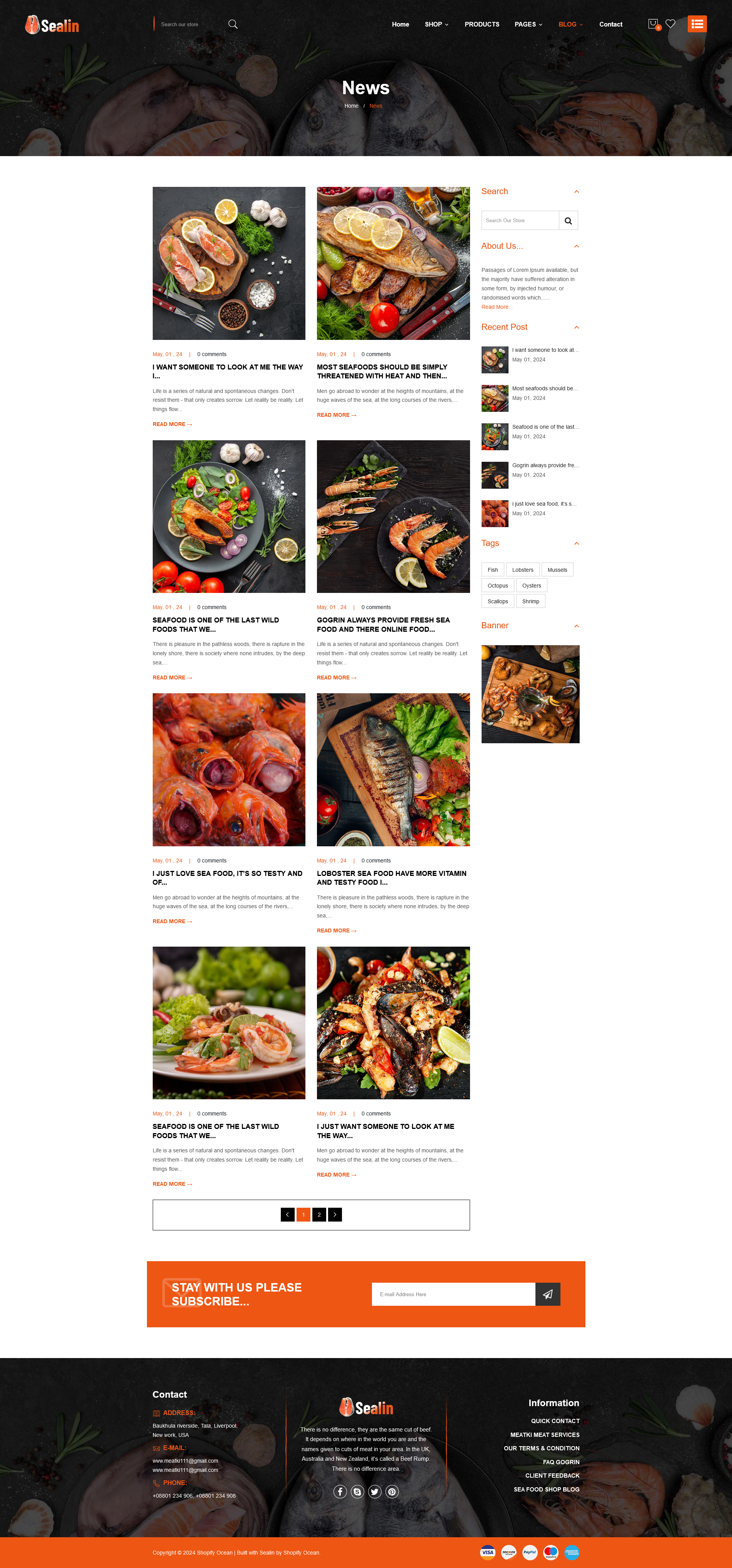The width and height of the screenshot is (732, 1568).
Task: Tap the E-mail Address Here field
Action: tap(453, 1294)
